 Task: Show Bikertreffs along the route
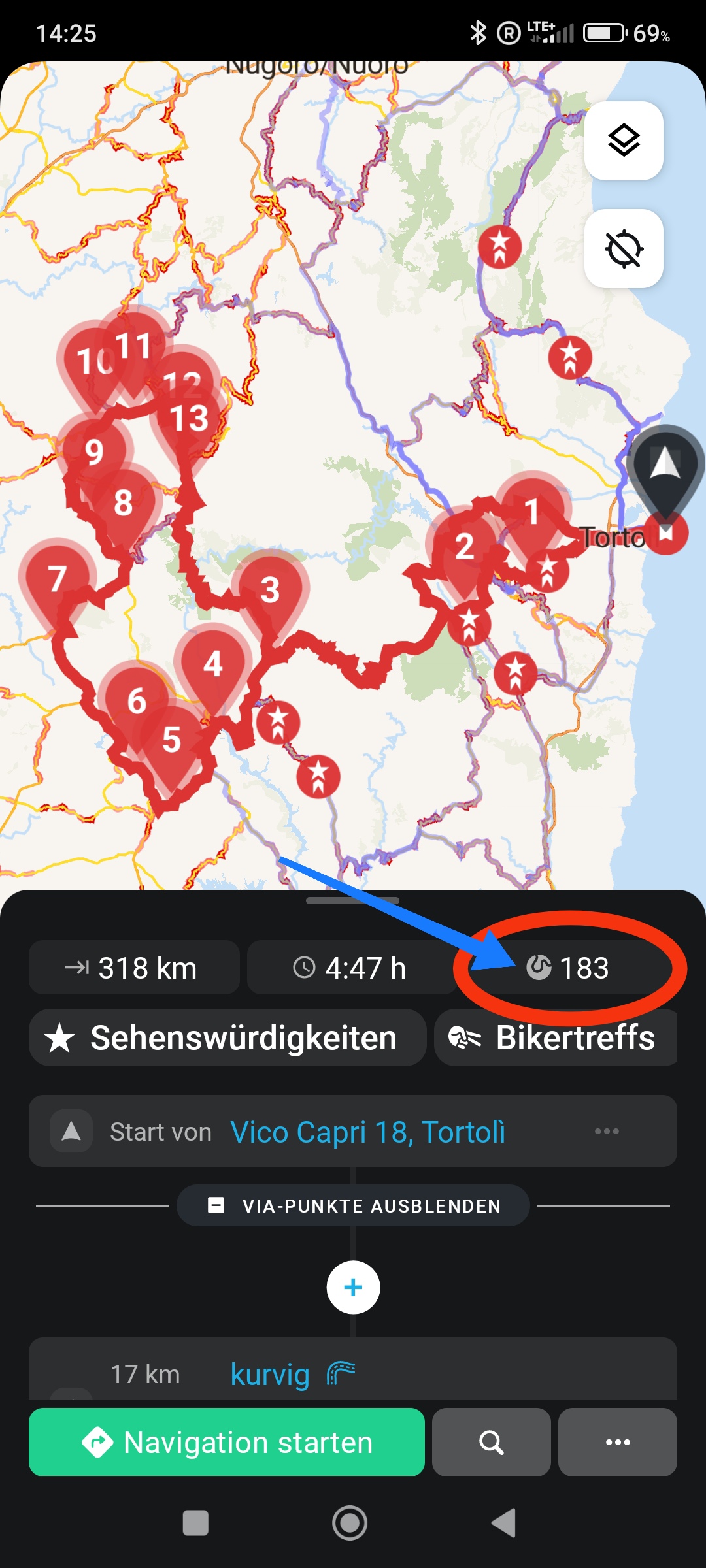pos(556,1037)
